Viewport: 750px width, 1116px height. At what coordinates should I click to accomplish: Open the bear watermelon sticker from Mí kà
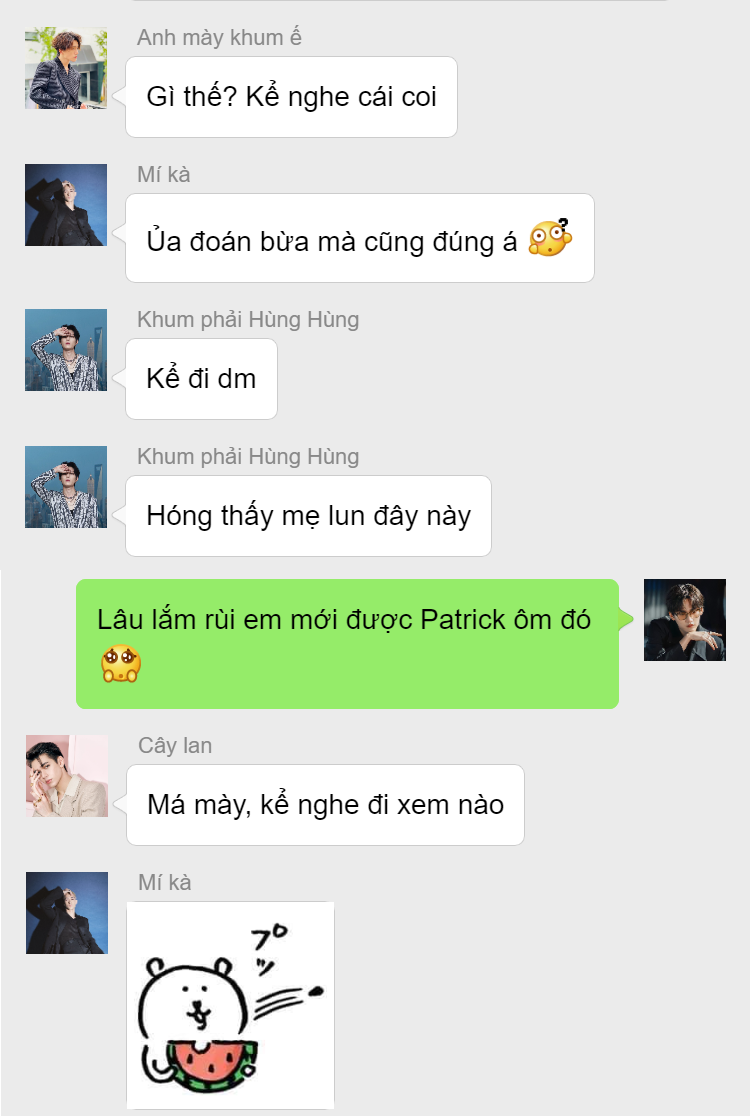[231, 1005]
